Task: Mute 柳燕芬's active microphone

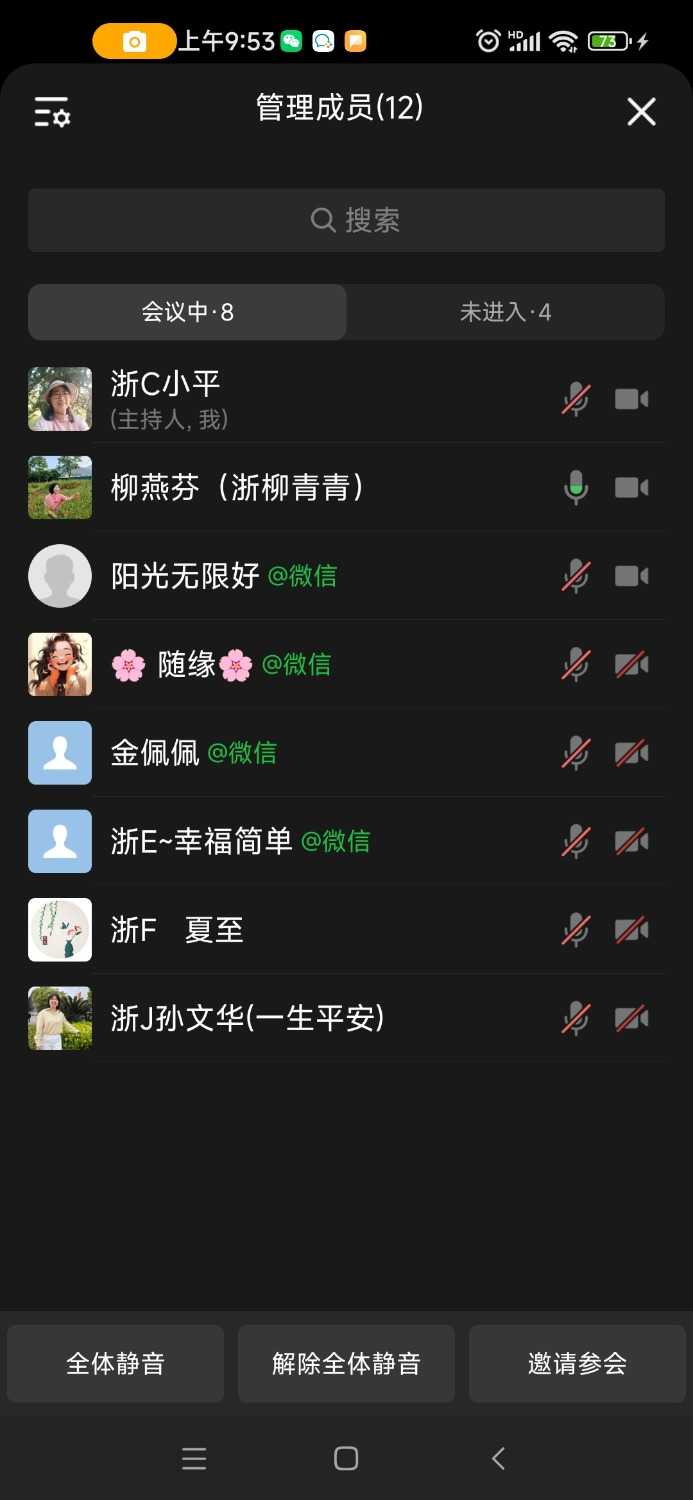Action: tap(575, 488)
